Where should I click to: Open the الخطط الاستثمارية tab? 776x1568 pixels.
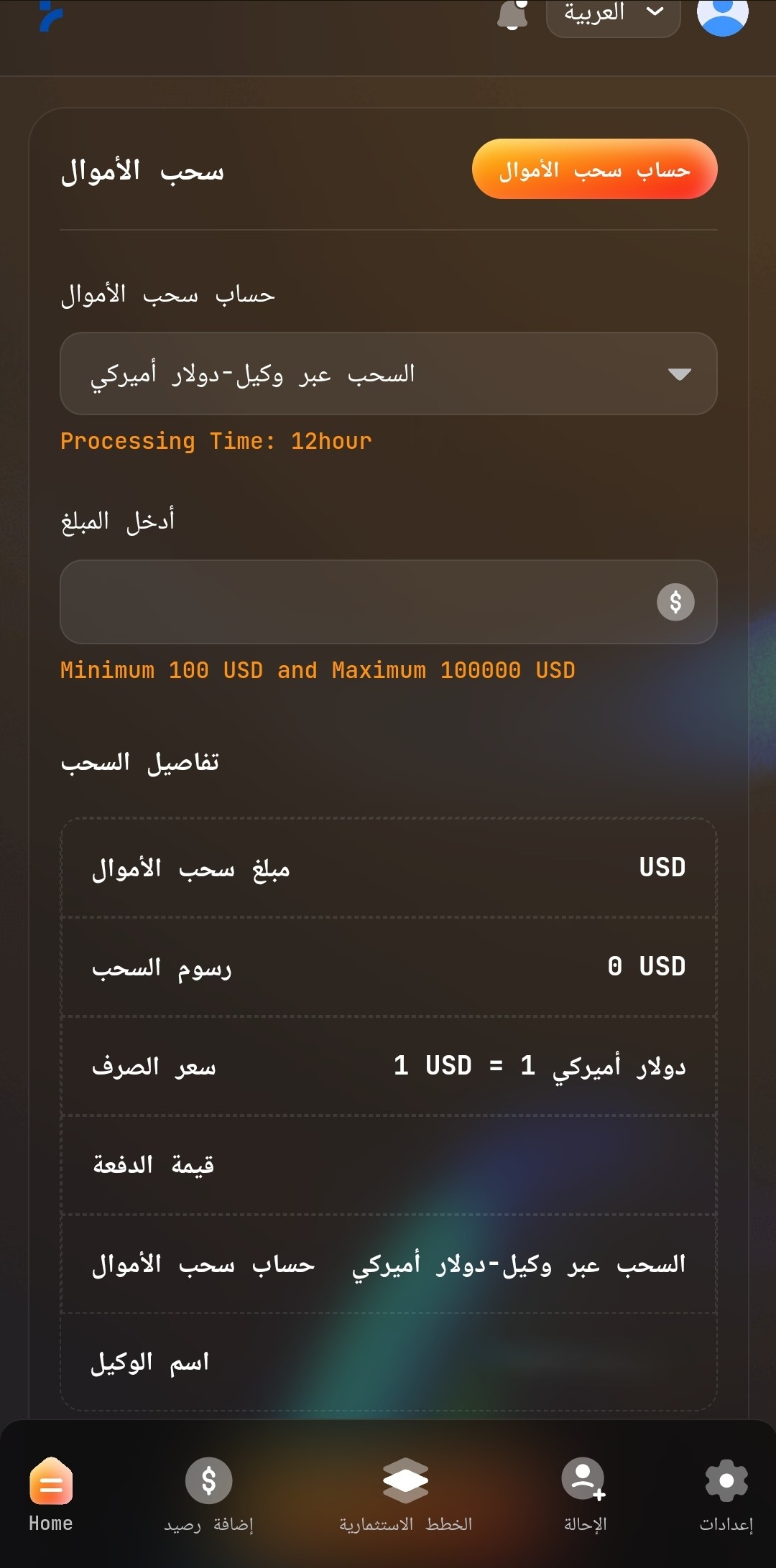click(x=405, y=1494)
